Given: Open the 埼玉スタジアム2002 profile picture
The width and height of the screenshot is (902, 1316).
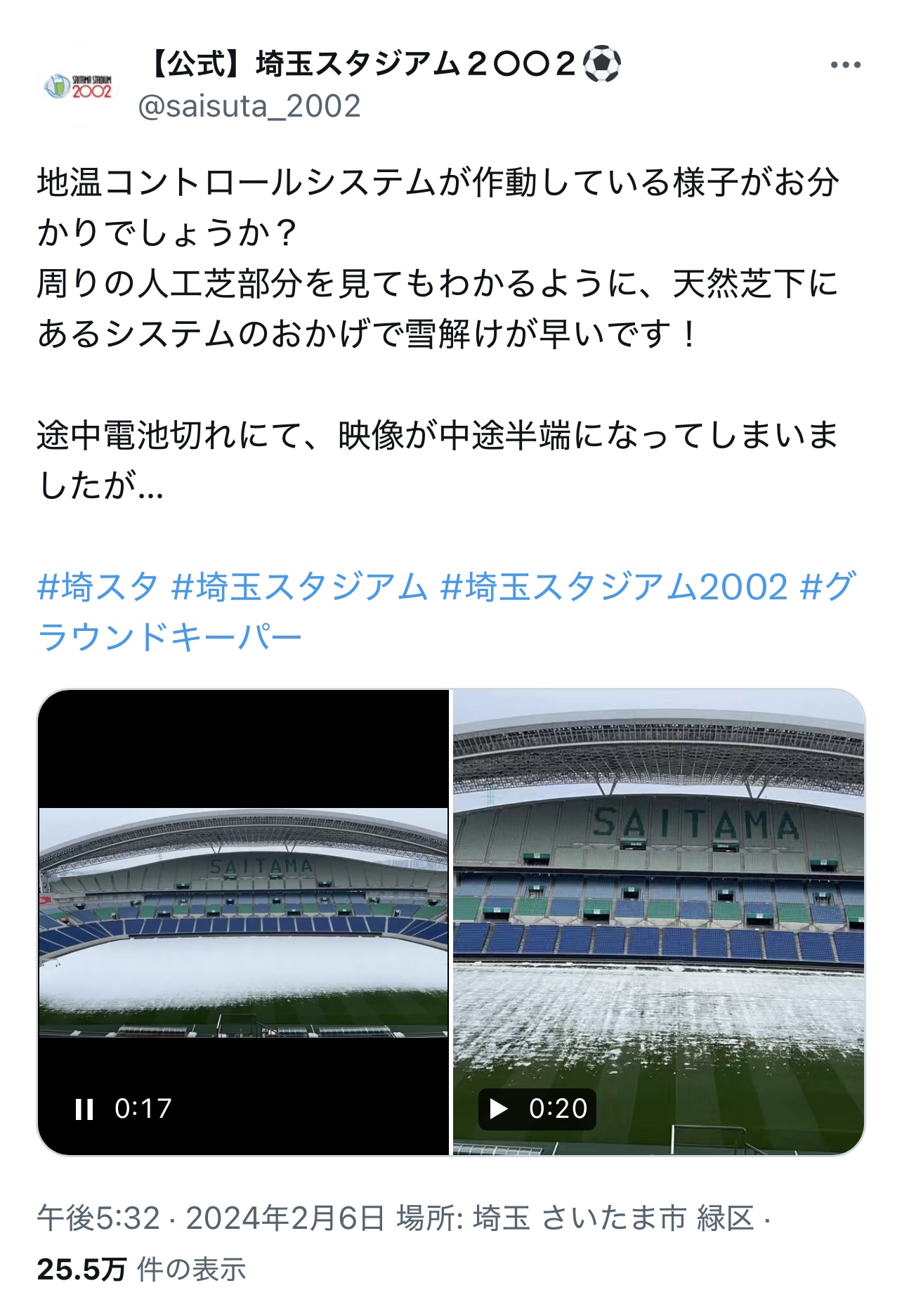Looking at the screenshot, I should [78, 85].
